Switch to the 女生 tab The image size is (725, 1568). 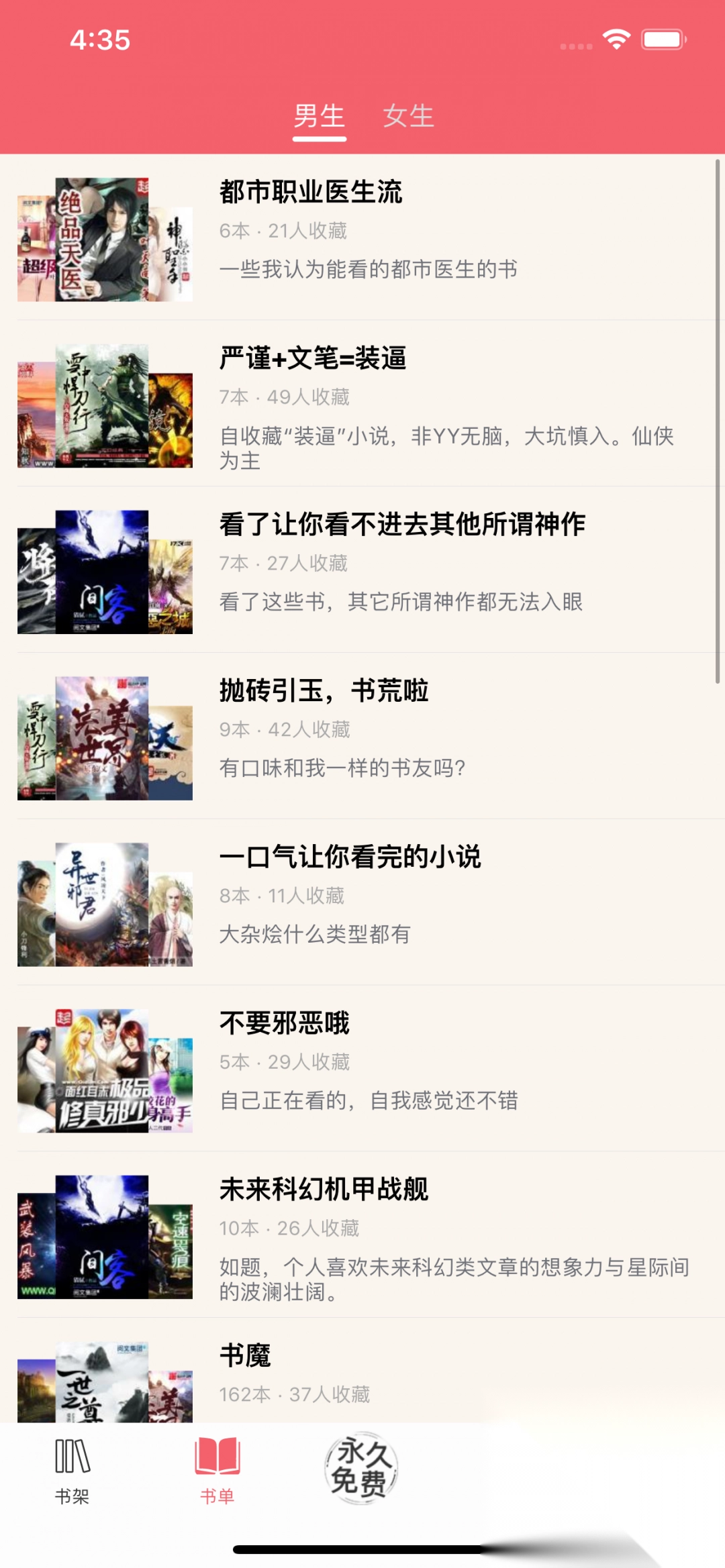click(x=408, y=116)
